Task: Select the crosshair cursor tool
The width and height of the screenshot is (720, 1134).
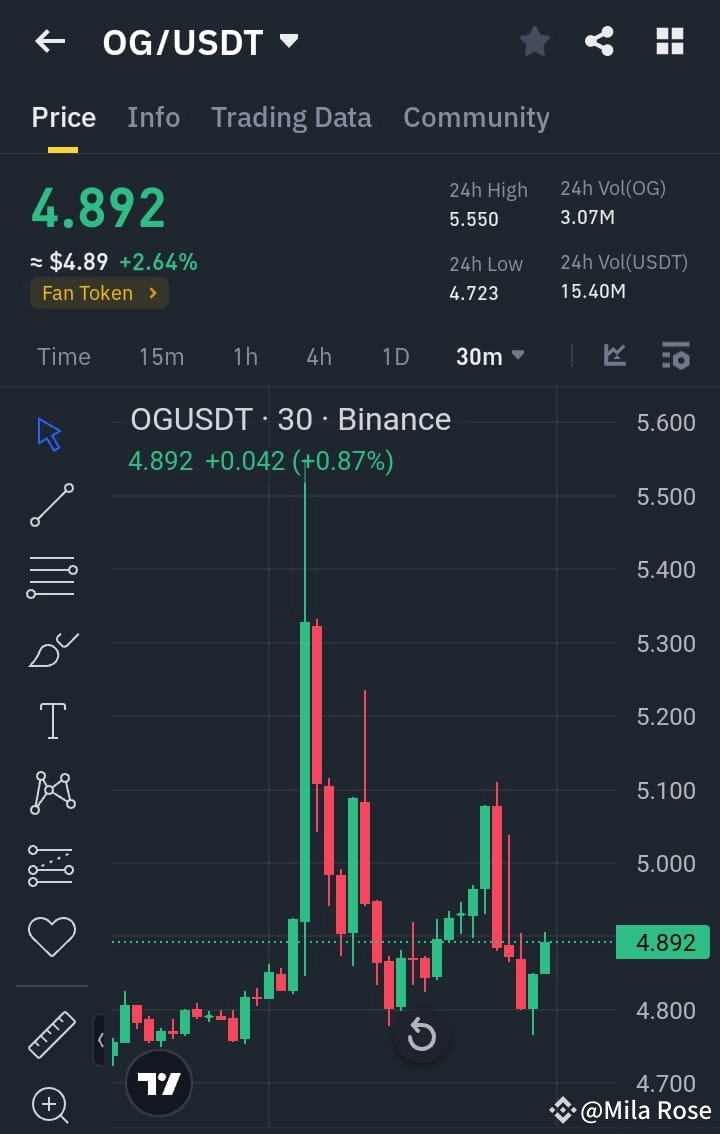Action: pos(50,433)
